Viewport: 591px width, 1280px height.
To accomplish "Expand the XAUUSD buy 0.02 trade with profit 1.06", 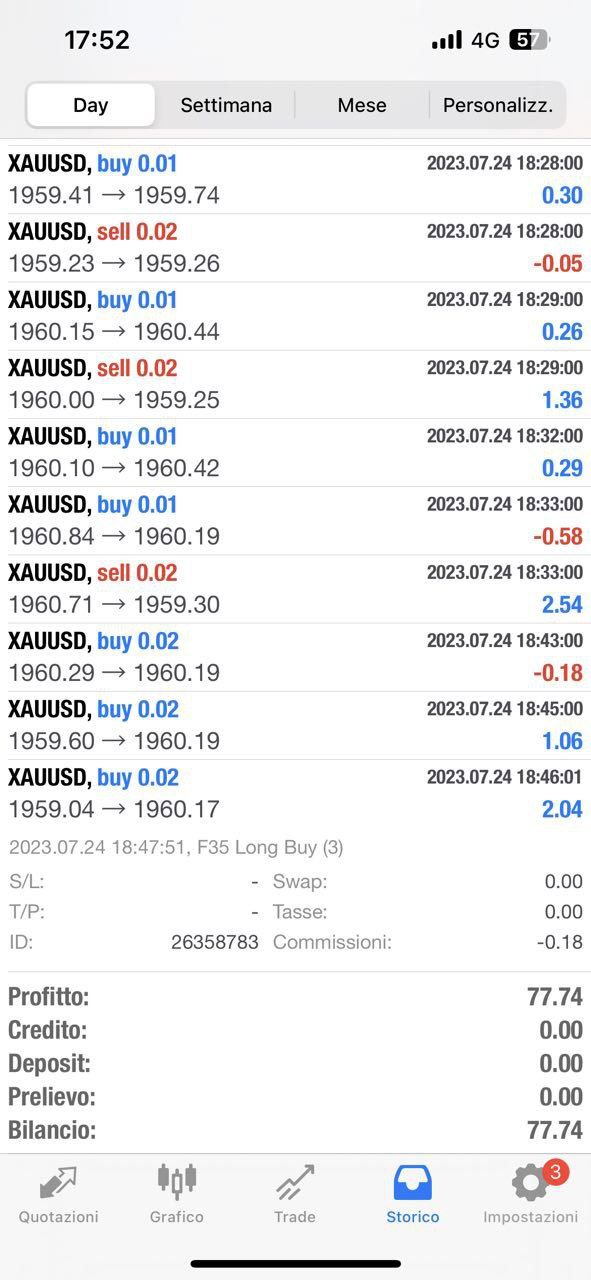I will tap(295, 725).
